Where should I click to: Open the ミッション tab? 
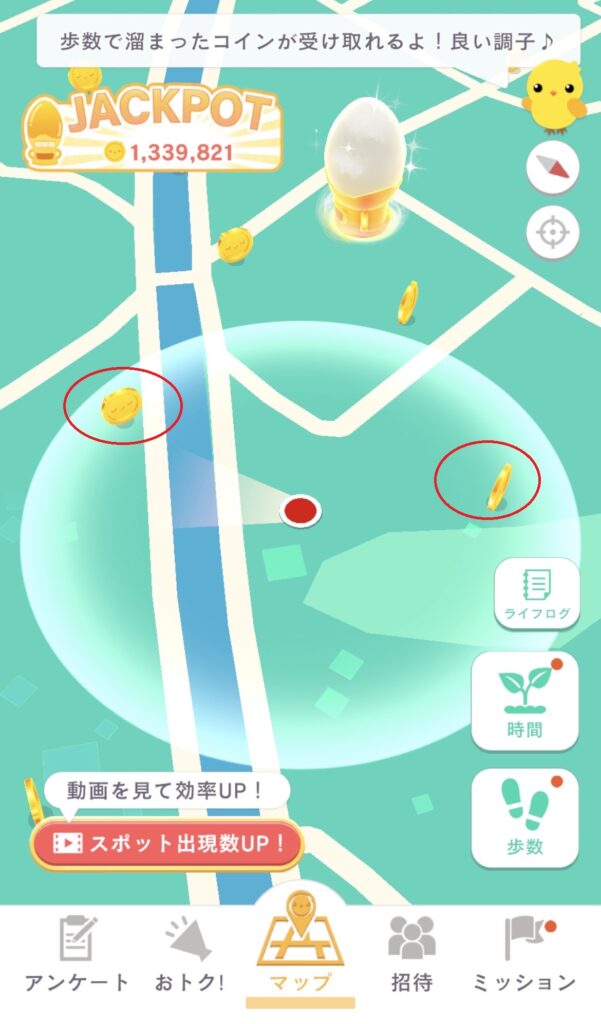(525, 953)
